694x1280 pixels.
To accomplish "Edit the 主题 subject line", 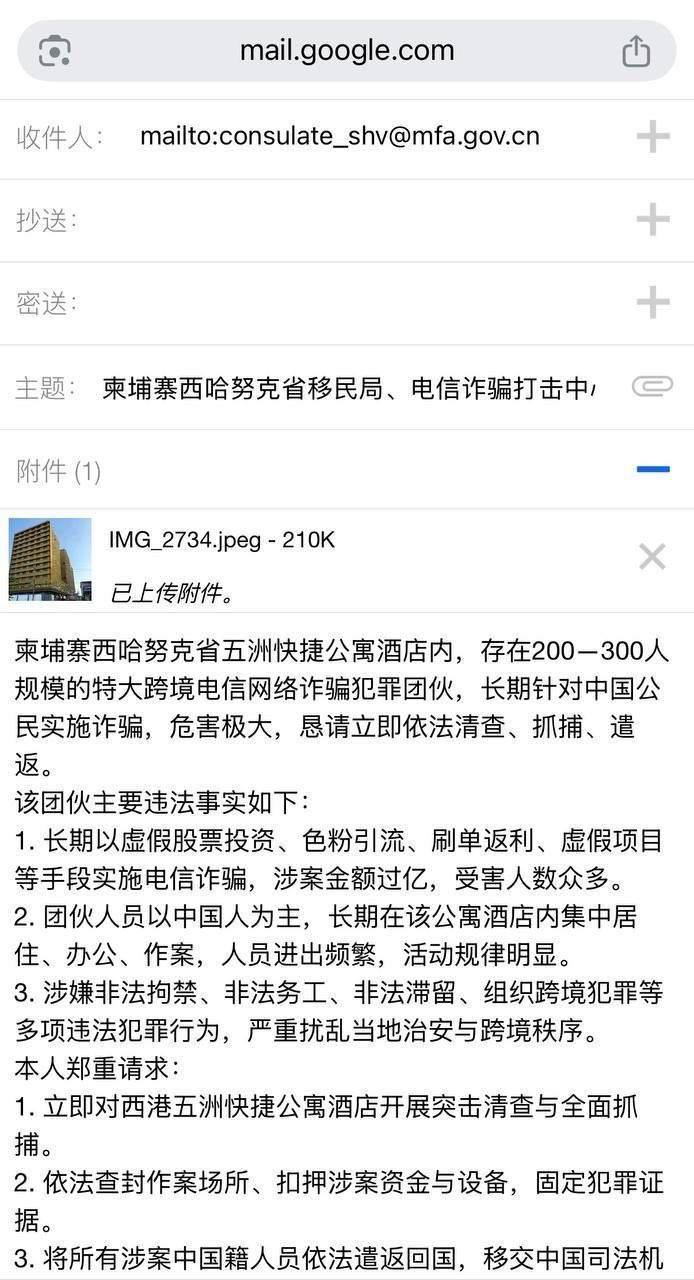I will click(x=348, y=388).
